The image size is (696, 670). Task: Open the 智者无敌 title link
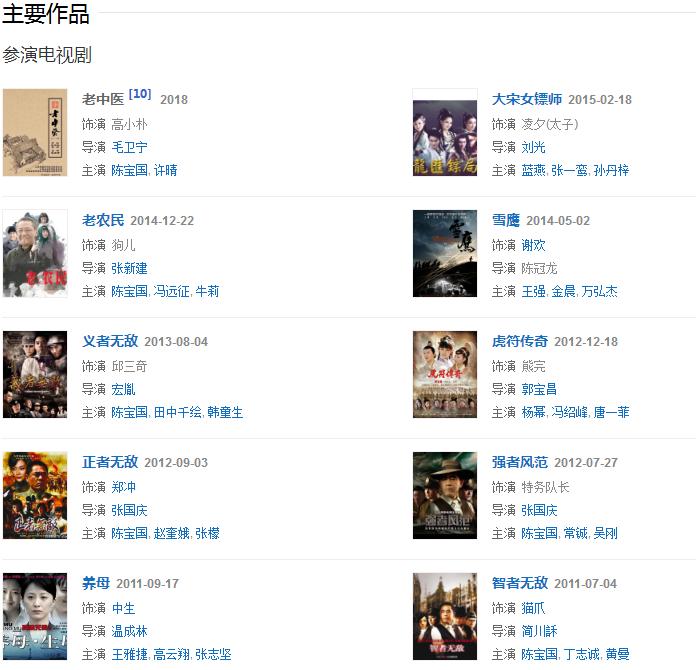520,583
